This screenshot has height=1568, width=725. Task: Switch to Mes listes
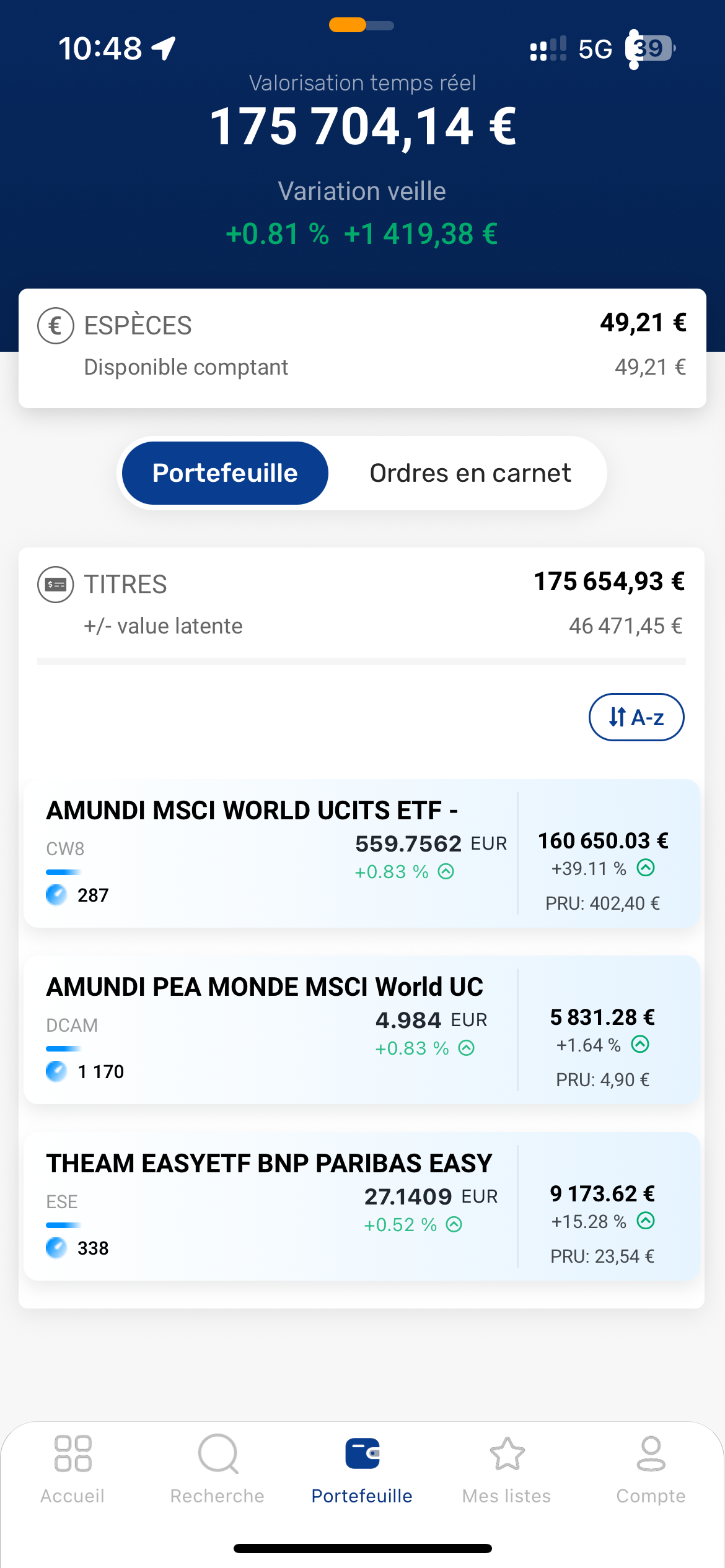coord(507,1468)
